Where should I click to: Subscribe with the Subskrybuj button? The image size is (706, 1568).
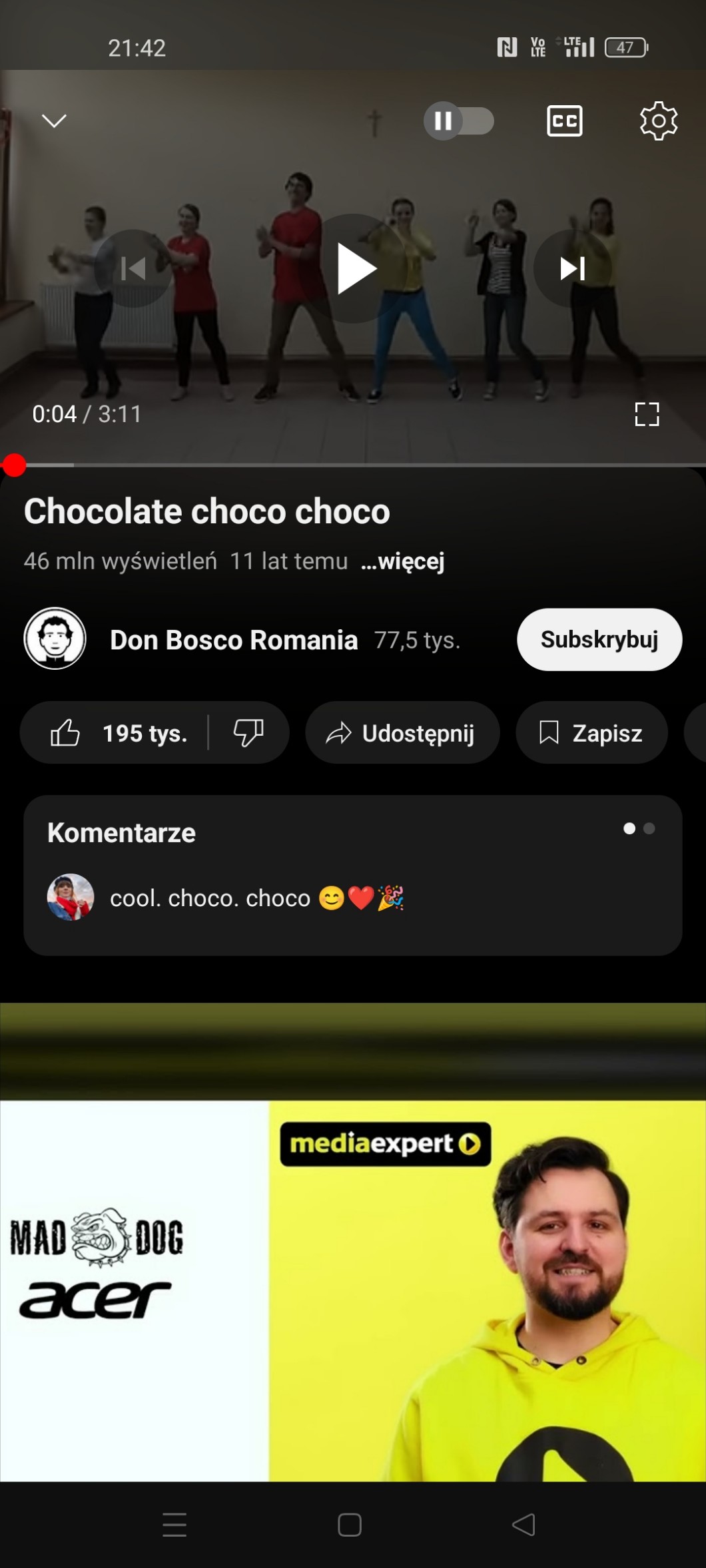point(599,639)
